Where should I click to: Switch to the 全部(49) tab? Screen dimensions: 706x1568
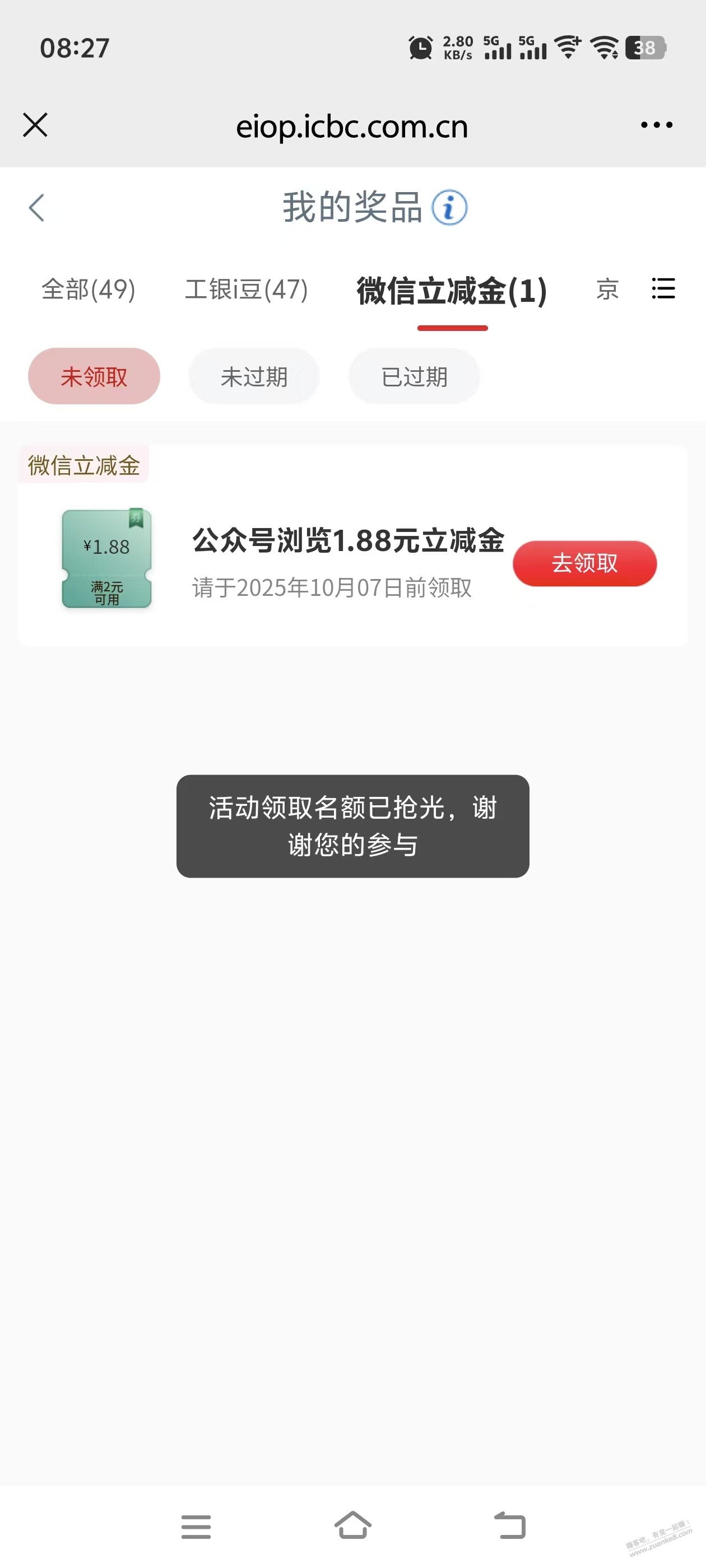(89, 289)
